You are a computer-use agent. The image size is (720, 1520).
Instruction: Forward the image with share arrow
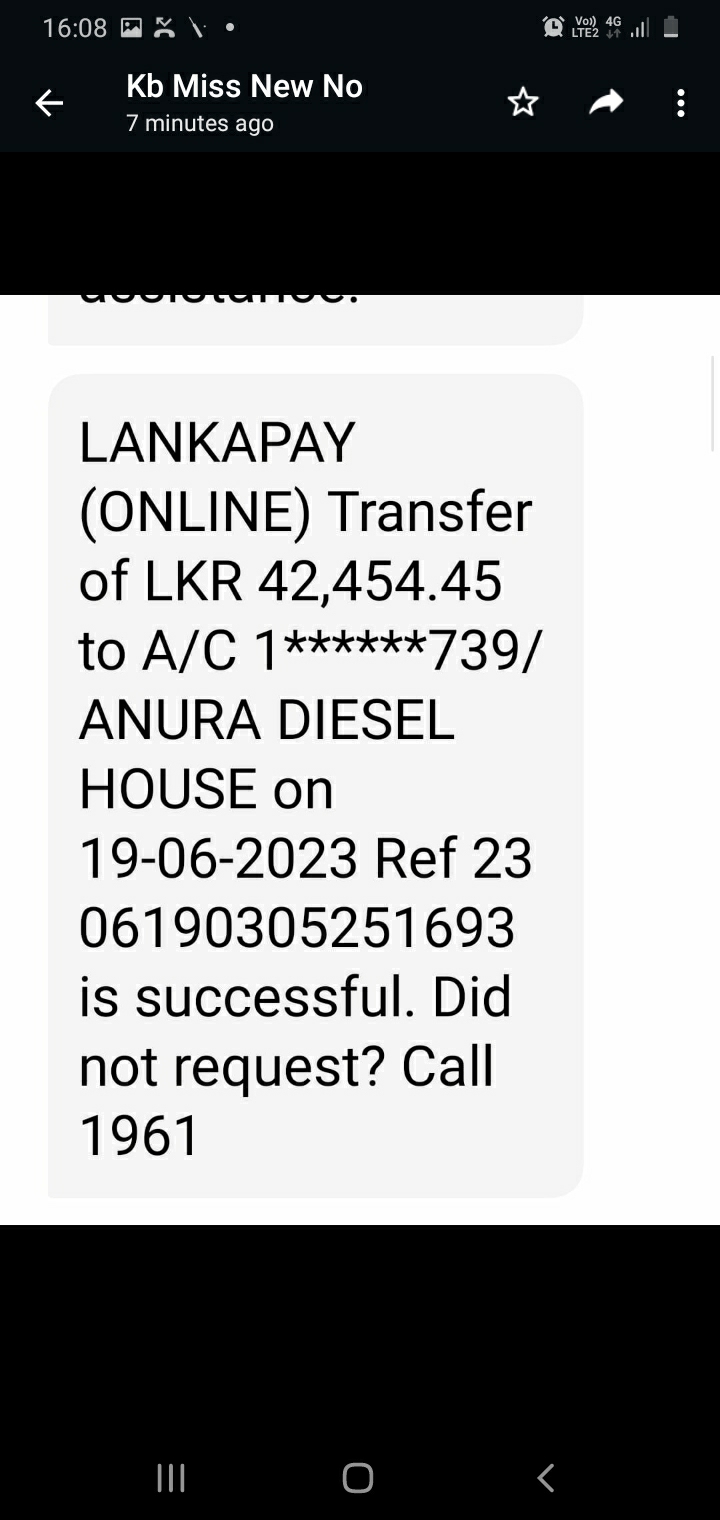(606, 102)
